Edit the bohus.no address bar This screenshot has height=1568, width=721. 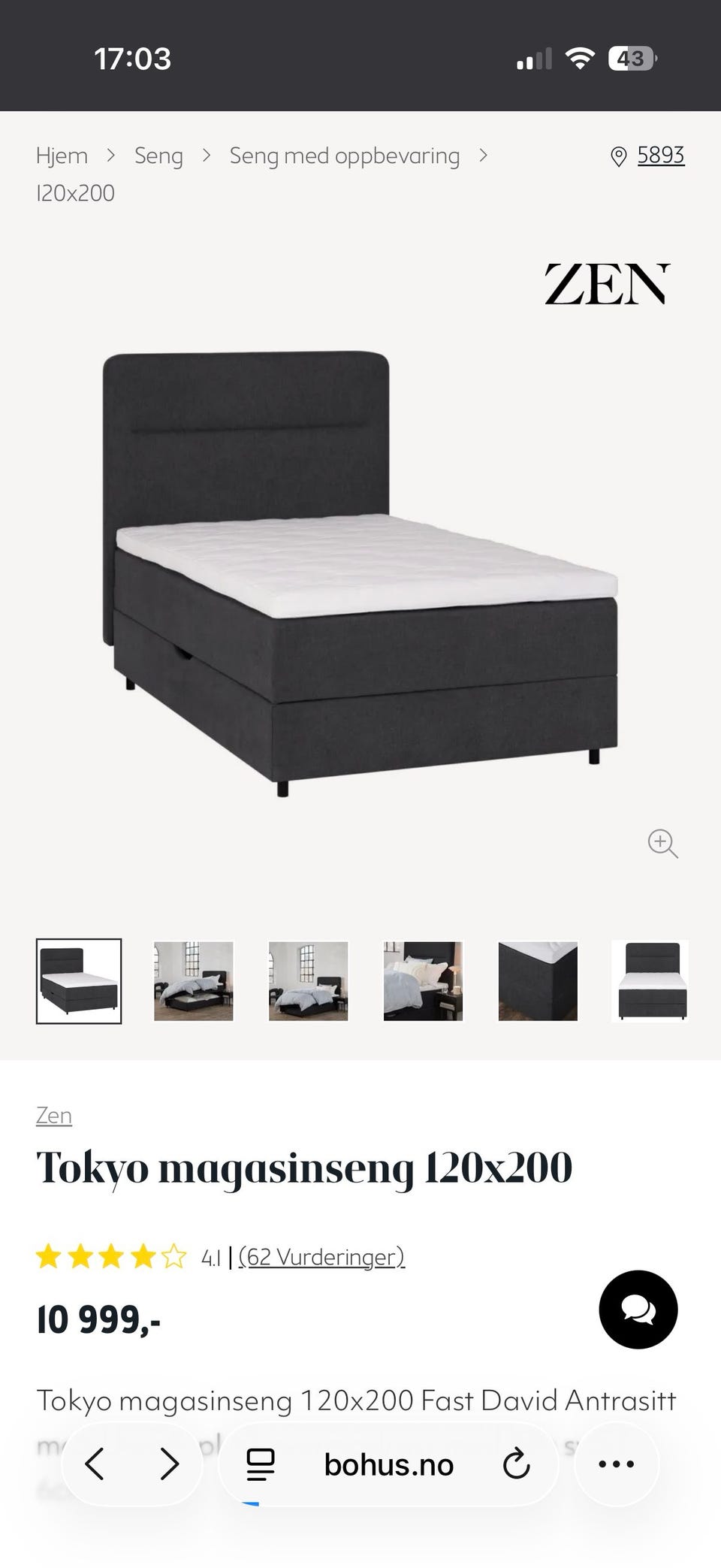pyautogui.click(x=388, y=1464)
